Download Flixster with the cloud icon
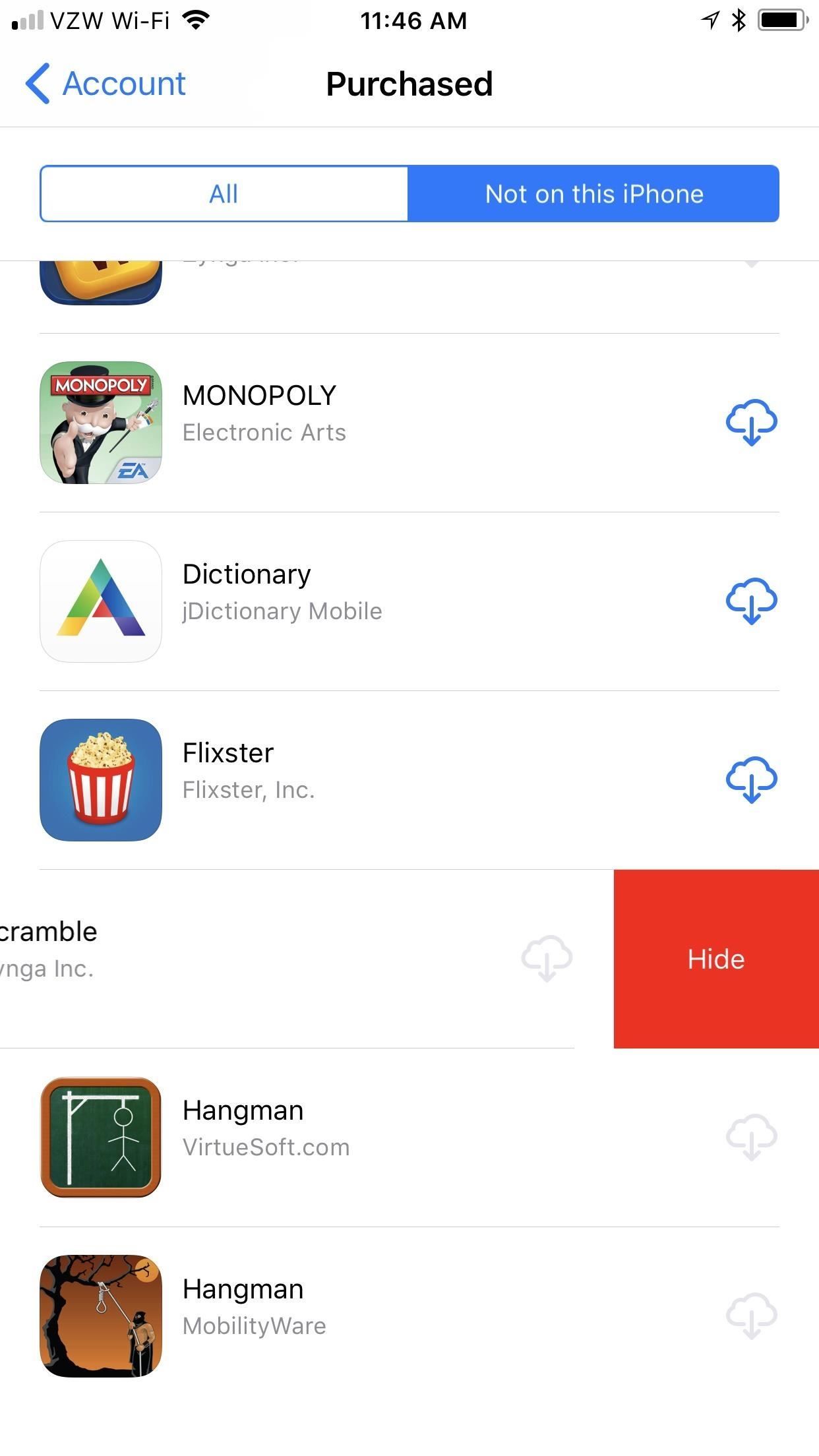 tap(751, 781)
